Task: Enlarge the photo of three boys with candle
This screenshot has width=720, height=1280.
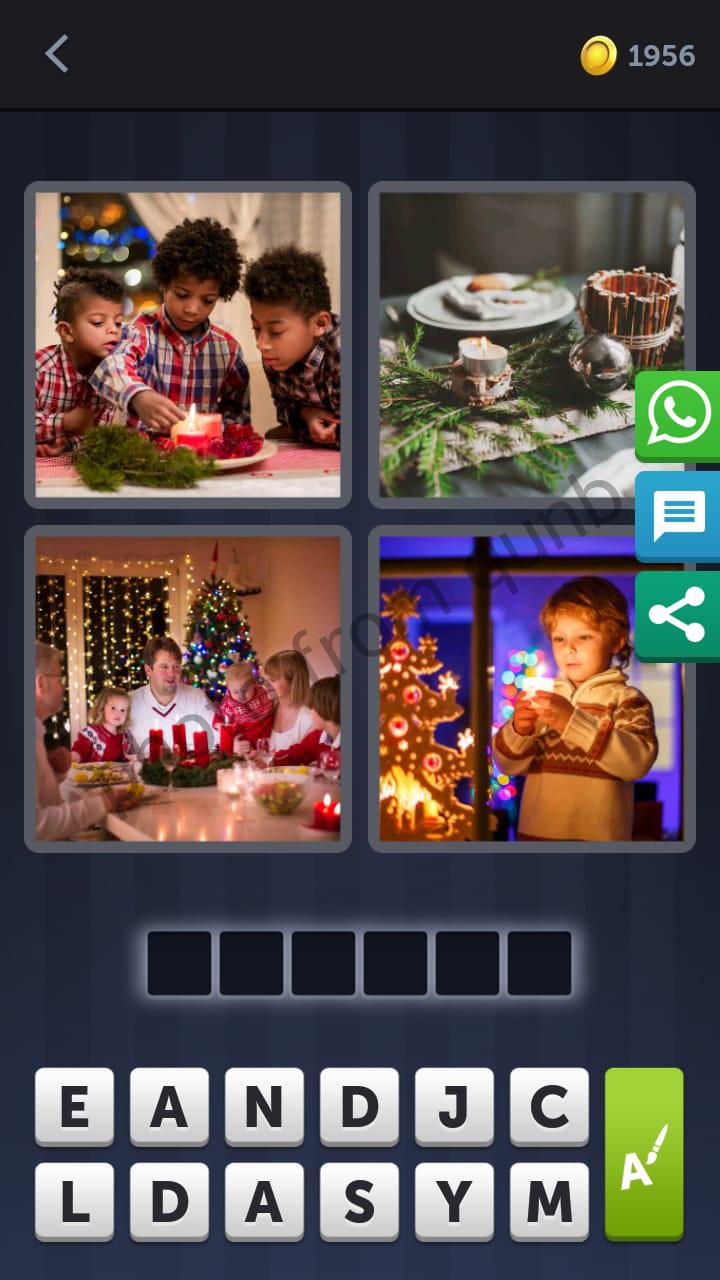Action: pos(188,345)
